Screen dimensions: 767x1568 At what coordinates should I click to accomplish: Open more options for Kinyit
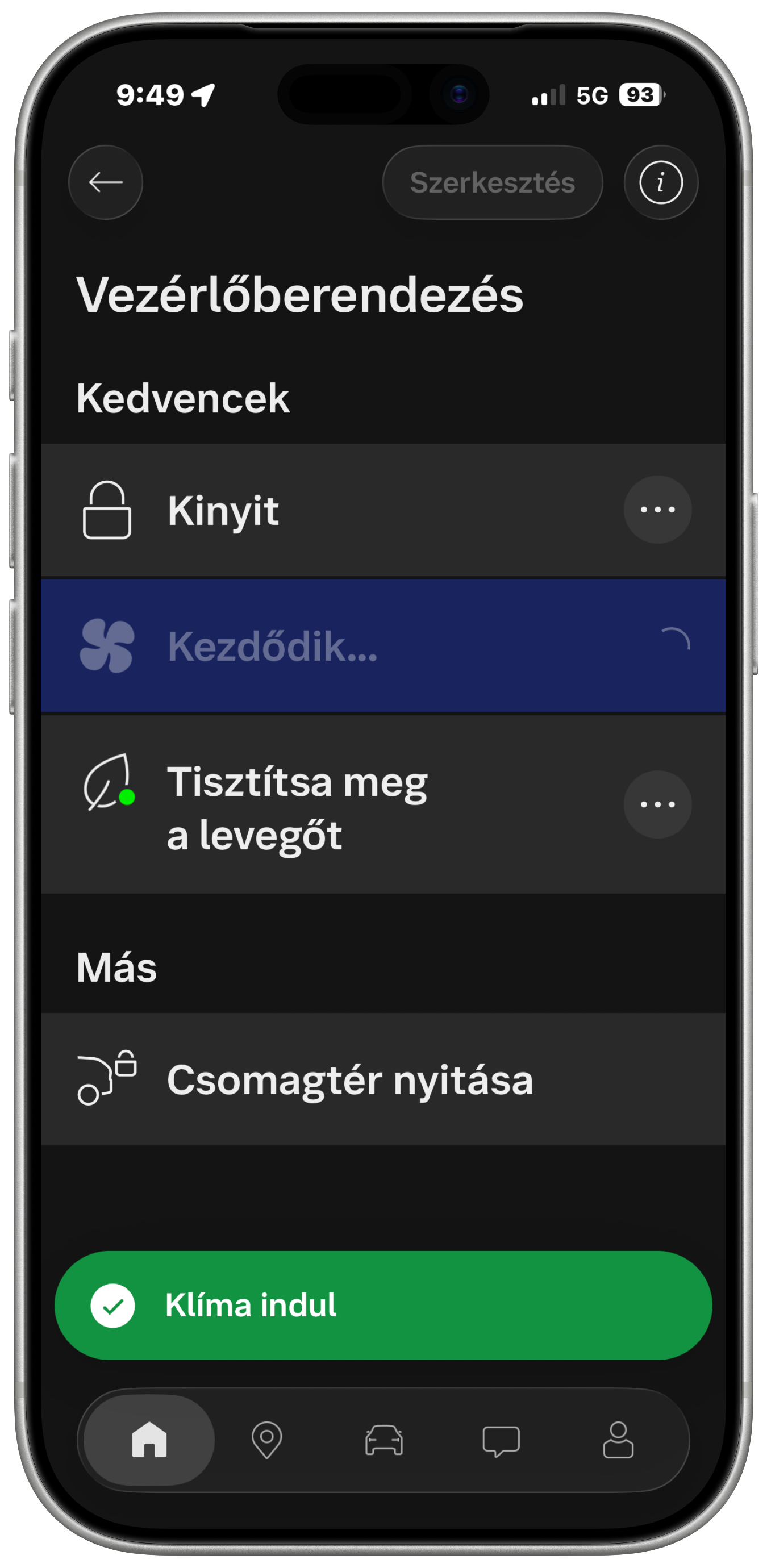pyautogui.click(x=657, y=510)
